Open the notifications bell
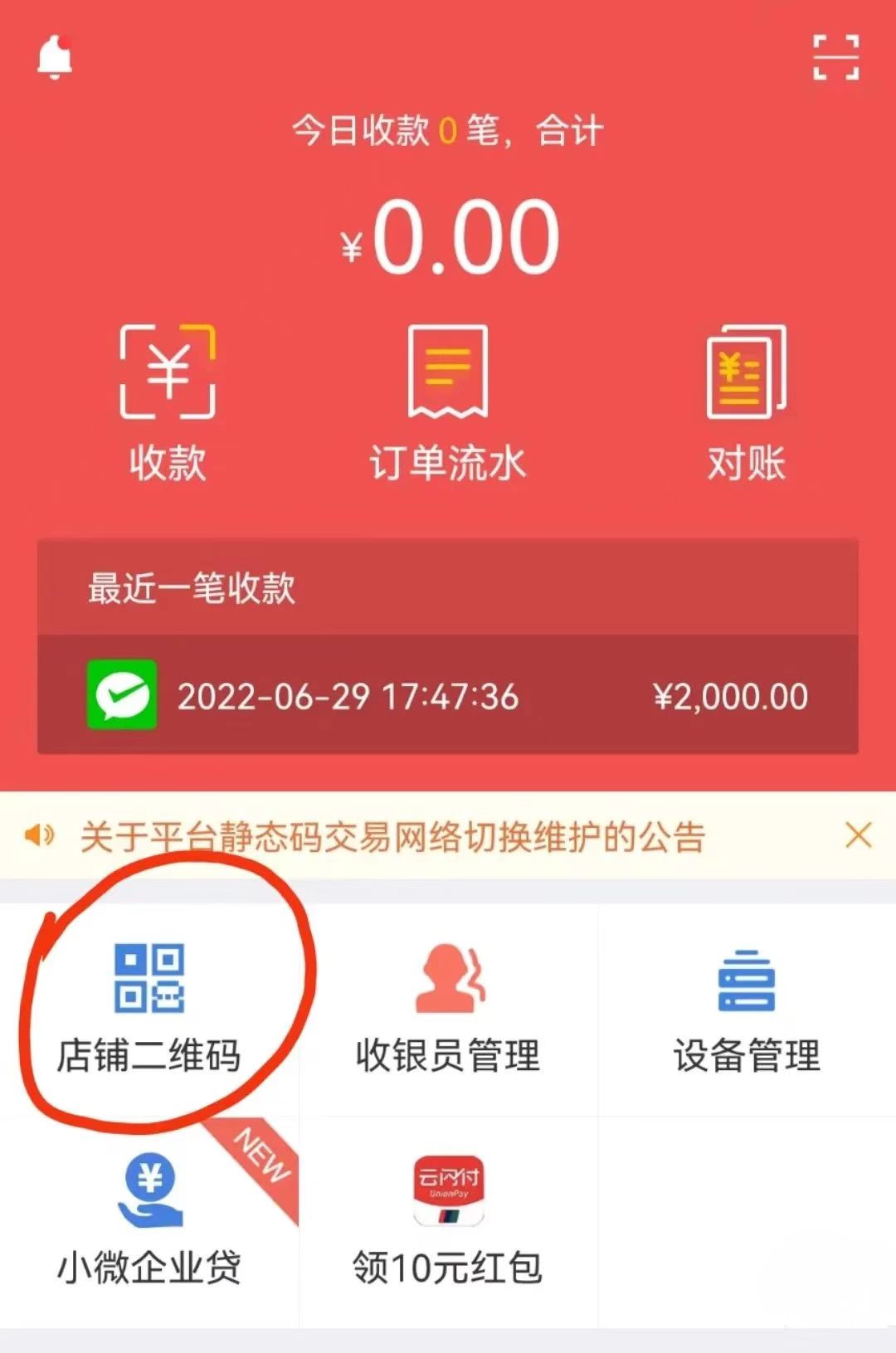Image resolution: width=896 pixels, height=1353 pixels. tap(55, 58)
